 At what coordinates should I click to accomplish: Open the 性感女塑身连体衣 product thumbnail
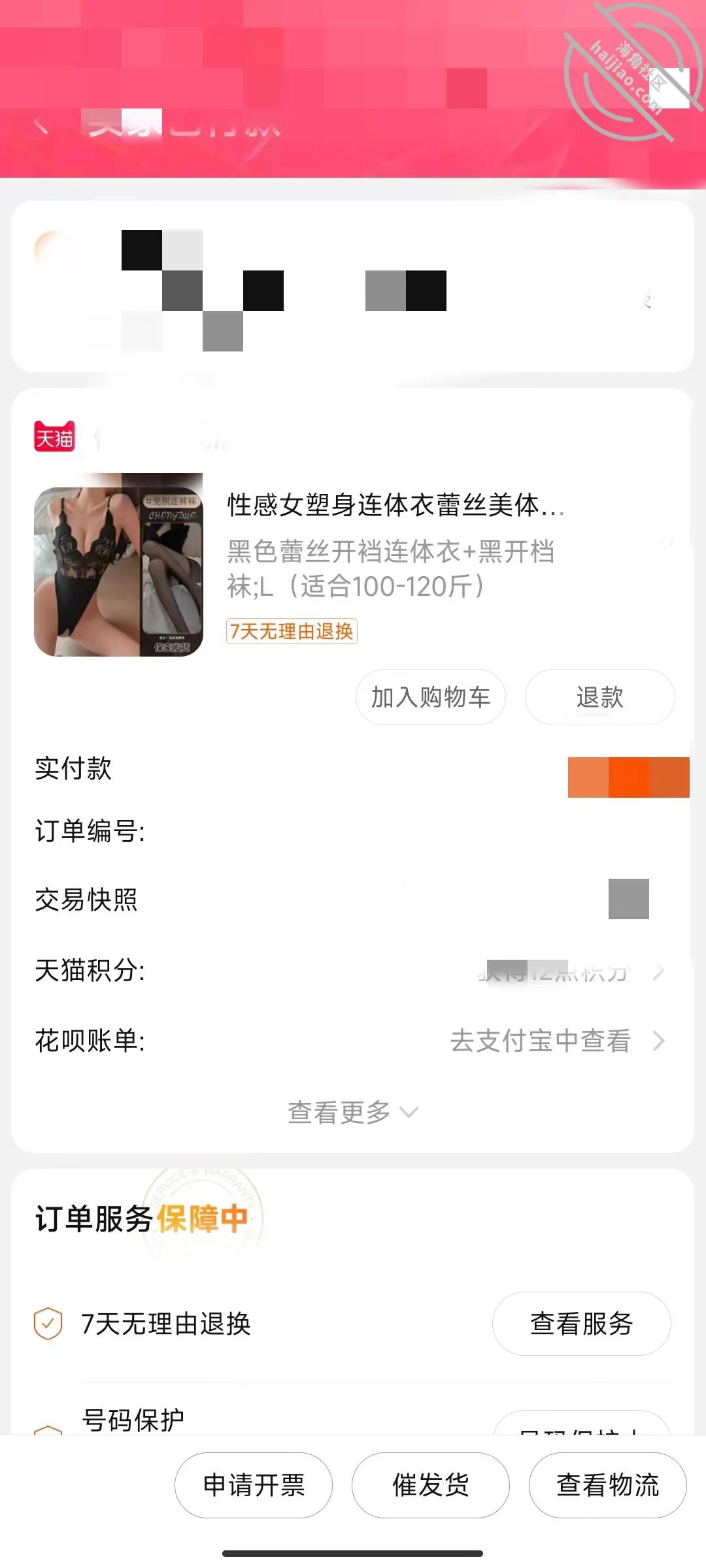click(x=118, y=572)
